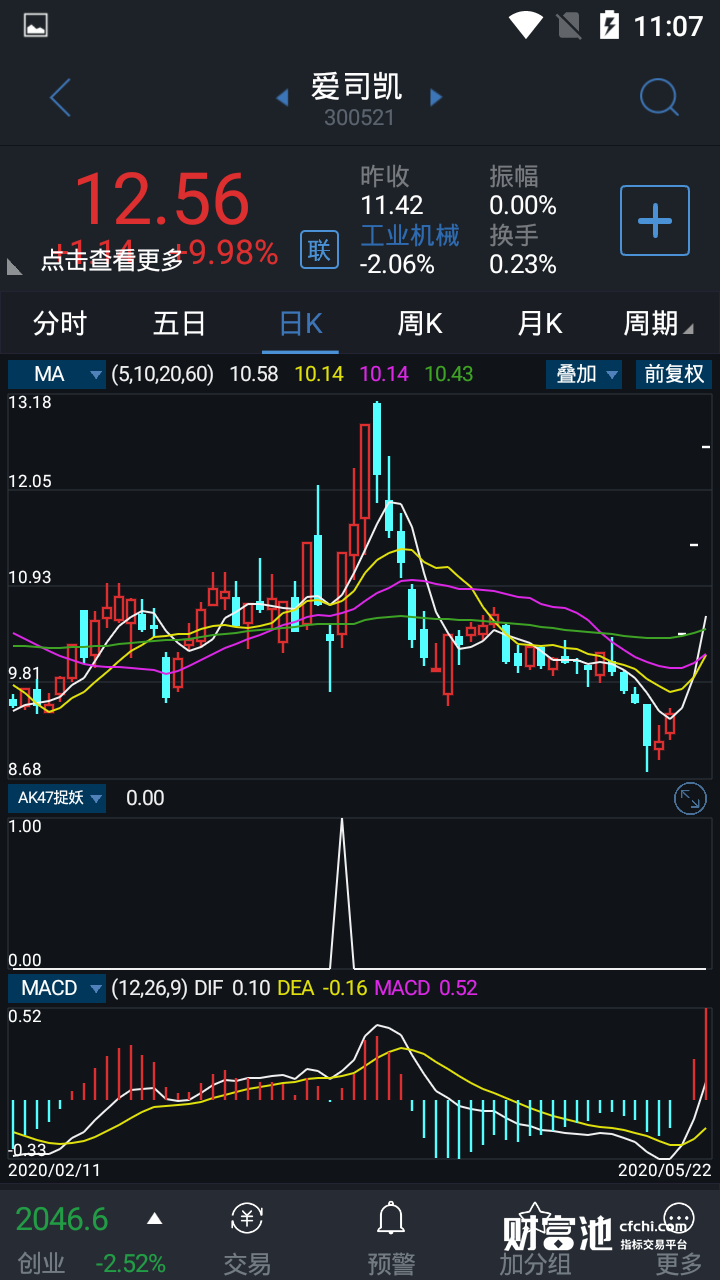Screen dimensions: 720x1280
Task: Open the MACD indicator dropdown
Action: coord(57,988)
